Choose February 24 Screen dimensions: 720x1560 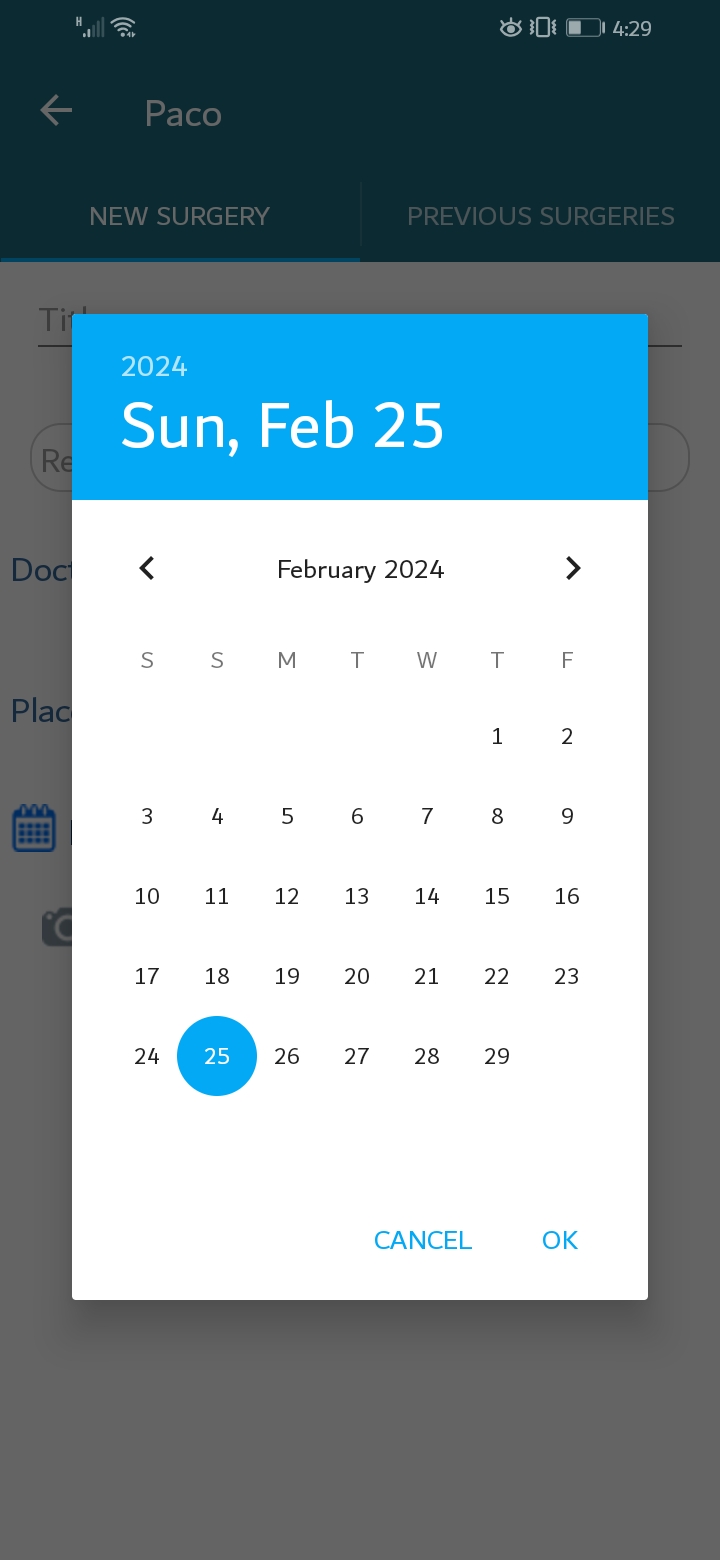[147, 1057]
